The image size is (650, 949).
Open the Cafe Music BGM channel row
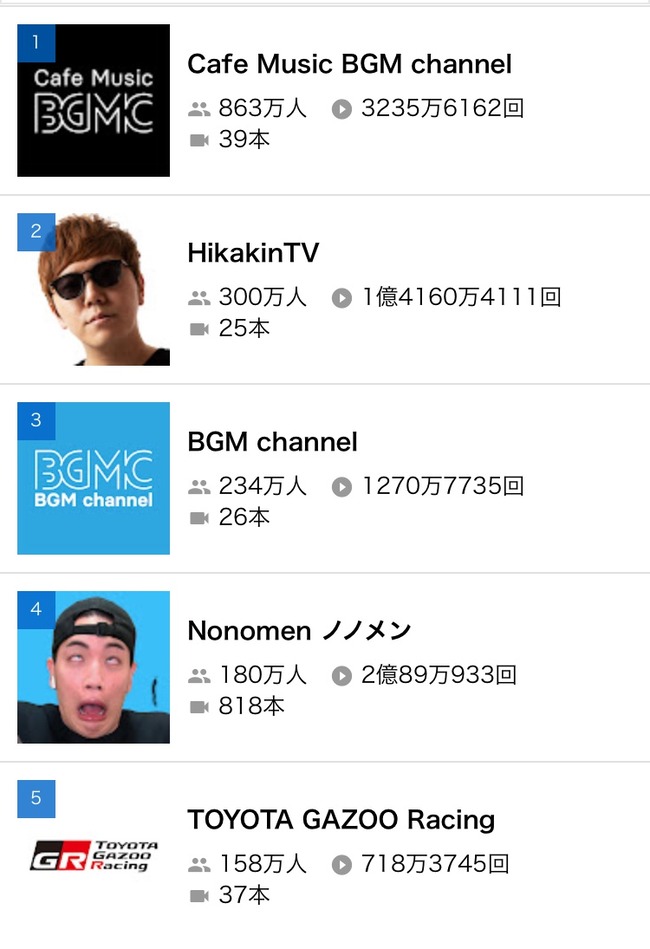click(349, 65)
